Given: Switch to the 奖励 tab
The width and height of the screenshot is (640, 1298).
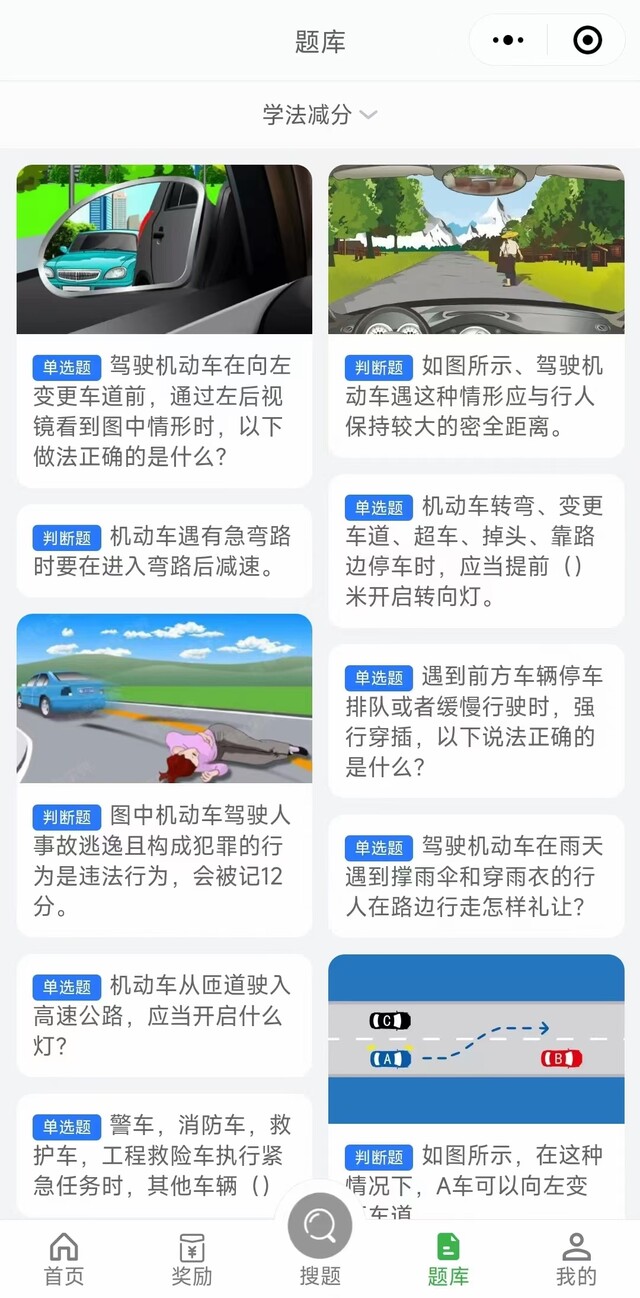Looking at the screenshot, I should [x=192, y=1259].
